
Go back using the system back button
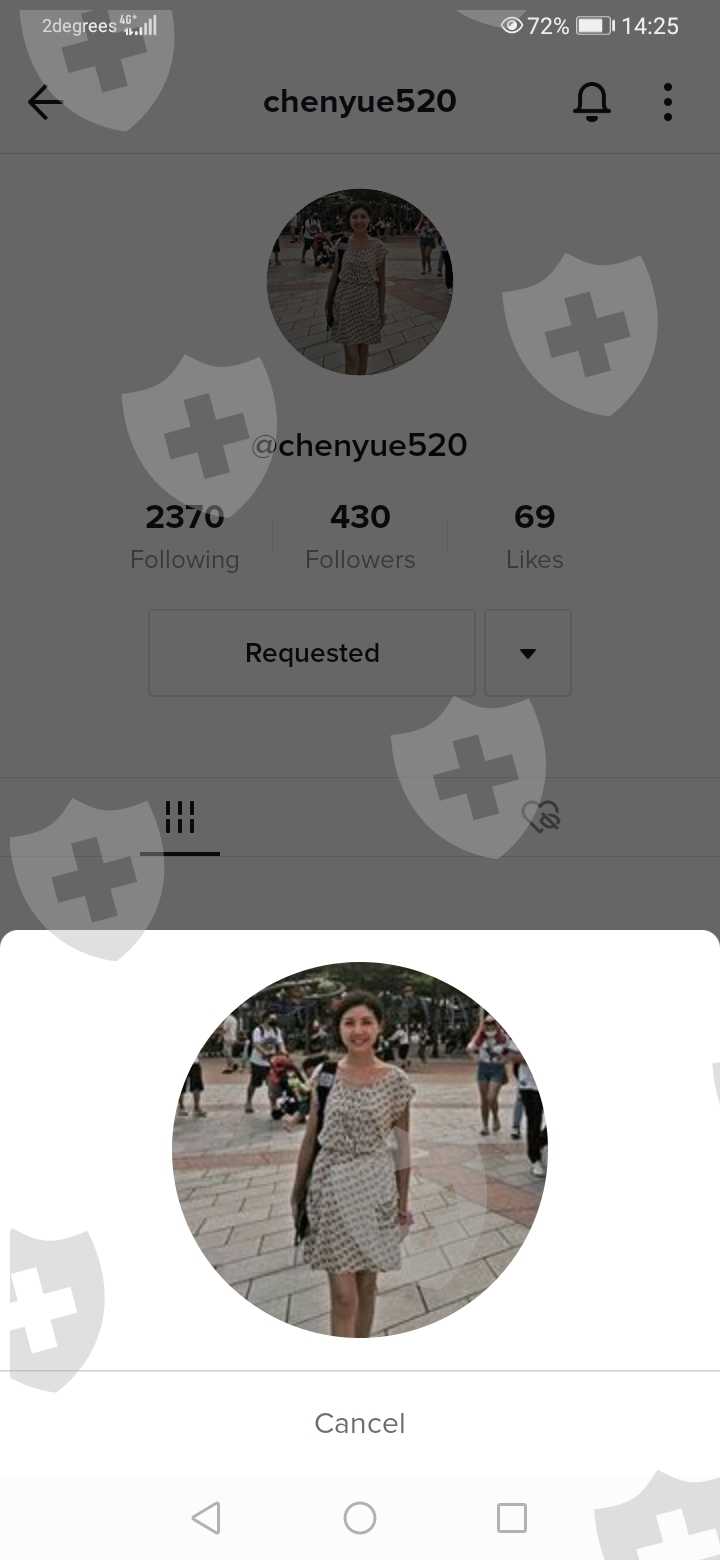click(206, 1518)
